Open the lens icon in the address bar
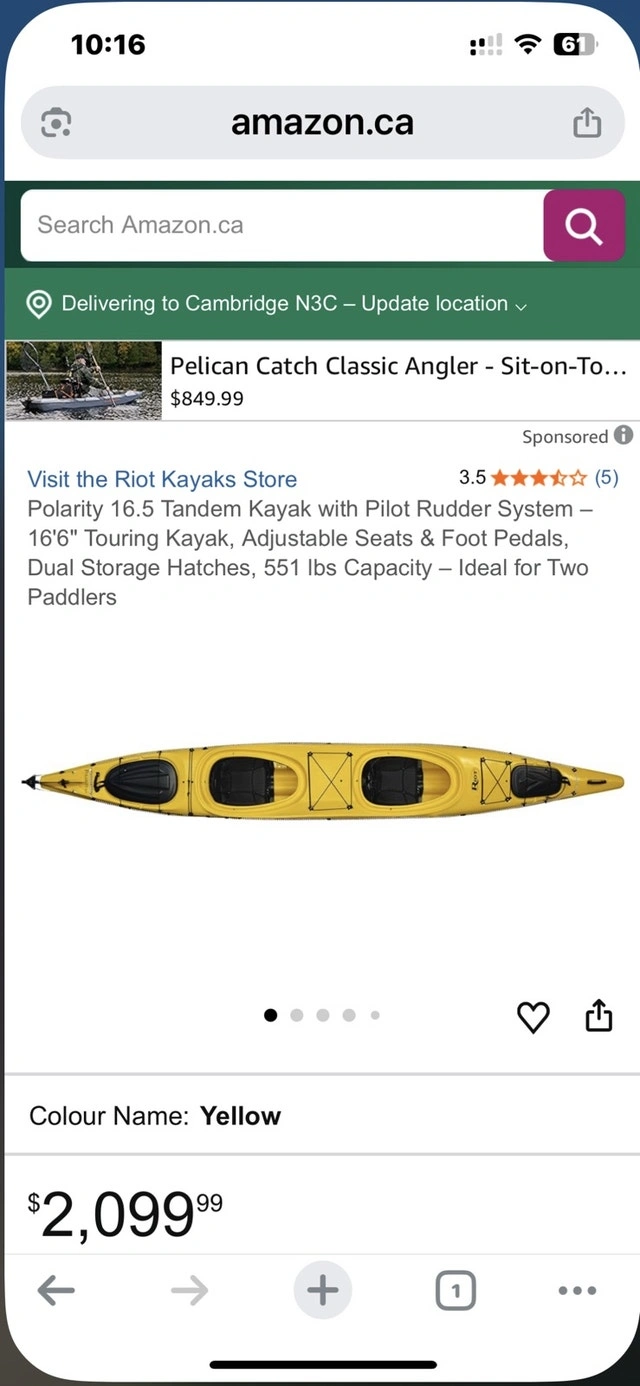The width and height of the screenshot is (640, 1386). [x=56, y=123]
